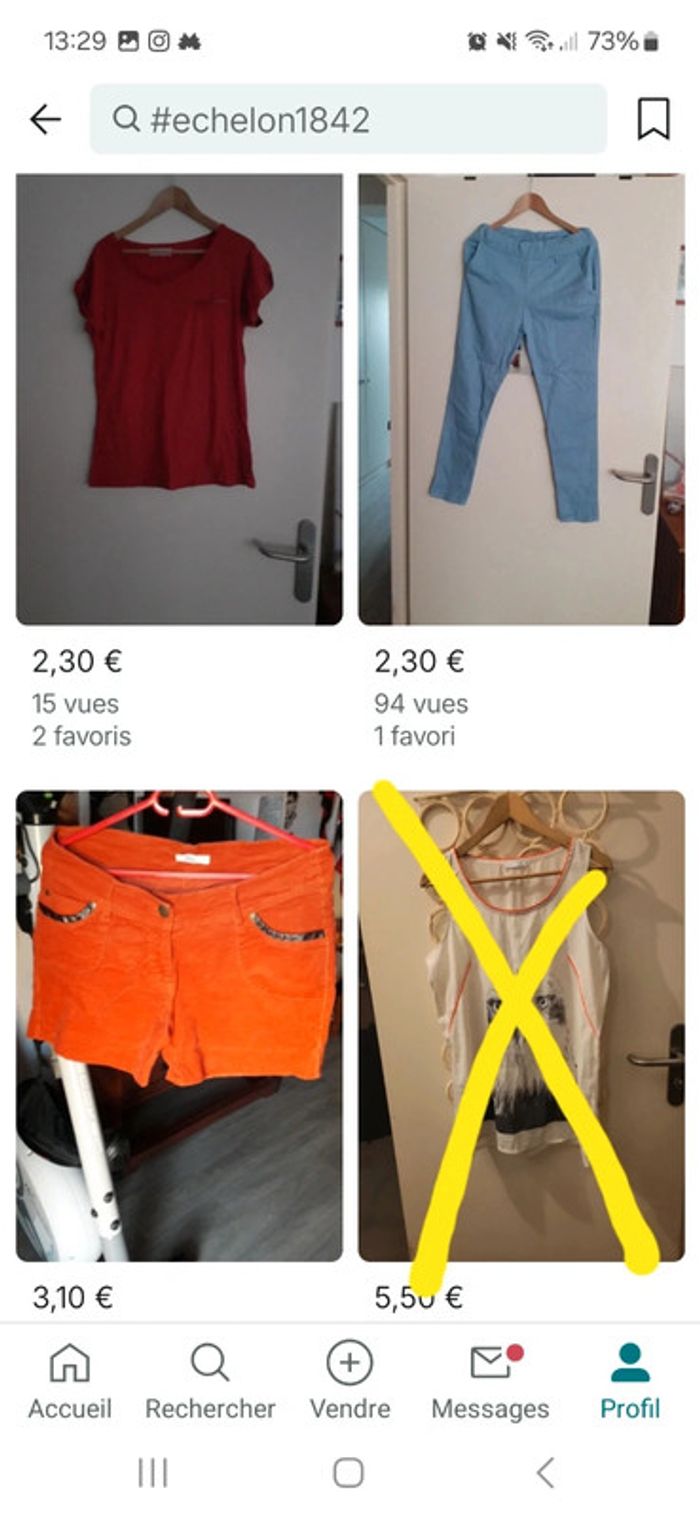Screen dimensions: 700x1518
Task: Go to the Rechercher tab
Action: 210,1382
